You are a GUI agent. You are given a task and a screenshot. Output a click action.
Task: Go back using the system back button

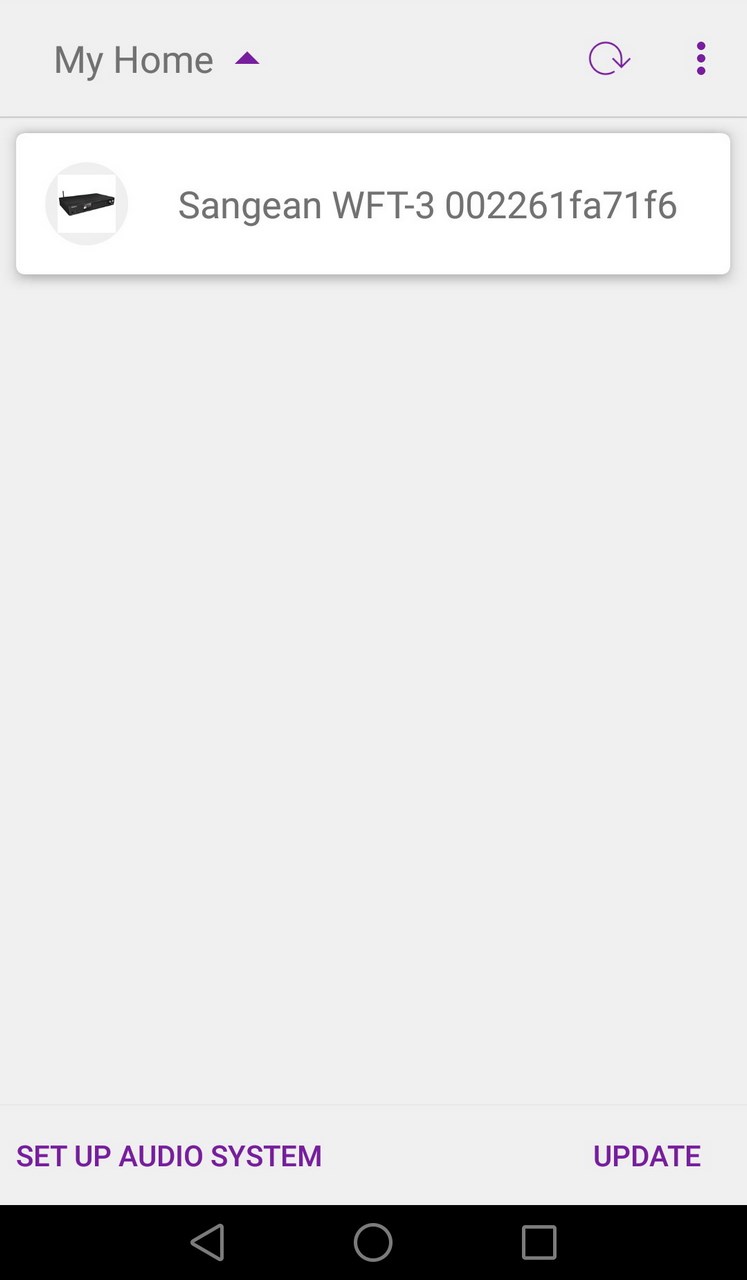tap(207, 1242)
